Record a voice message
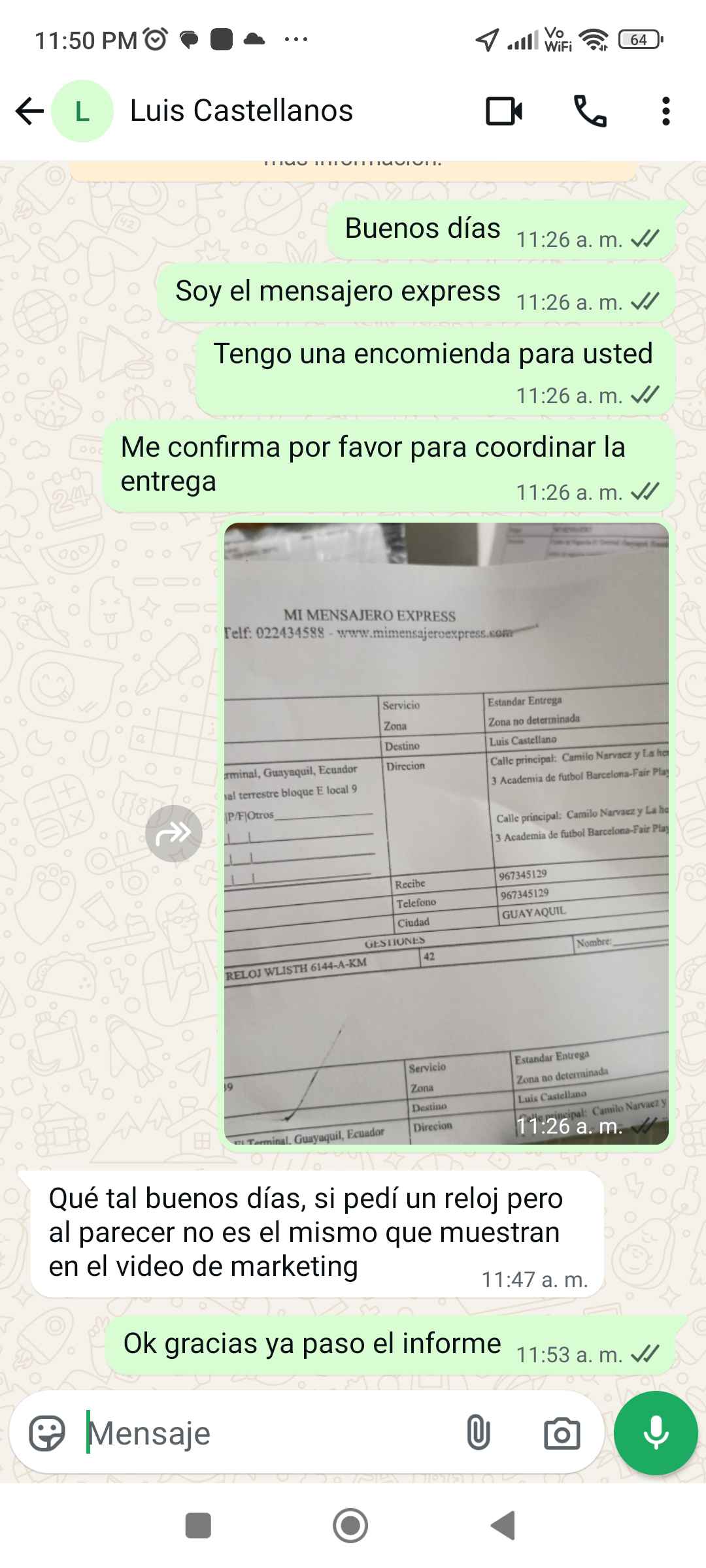The height and width of the screenshot is (1568, 706). (x=656, y=1433)
